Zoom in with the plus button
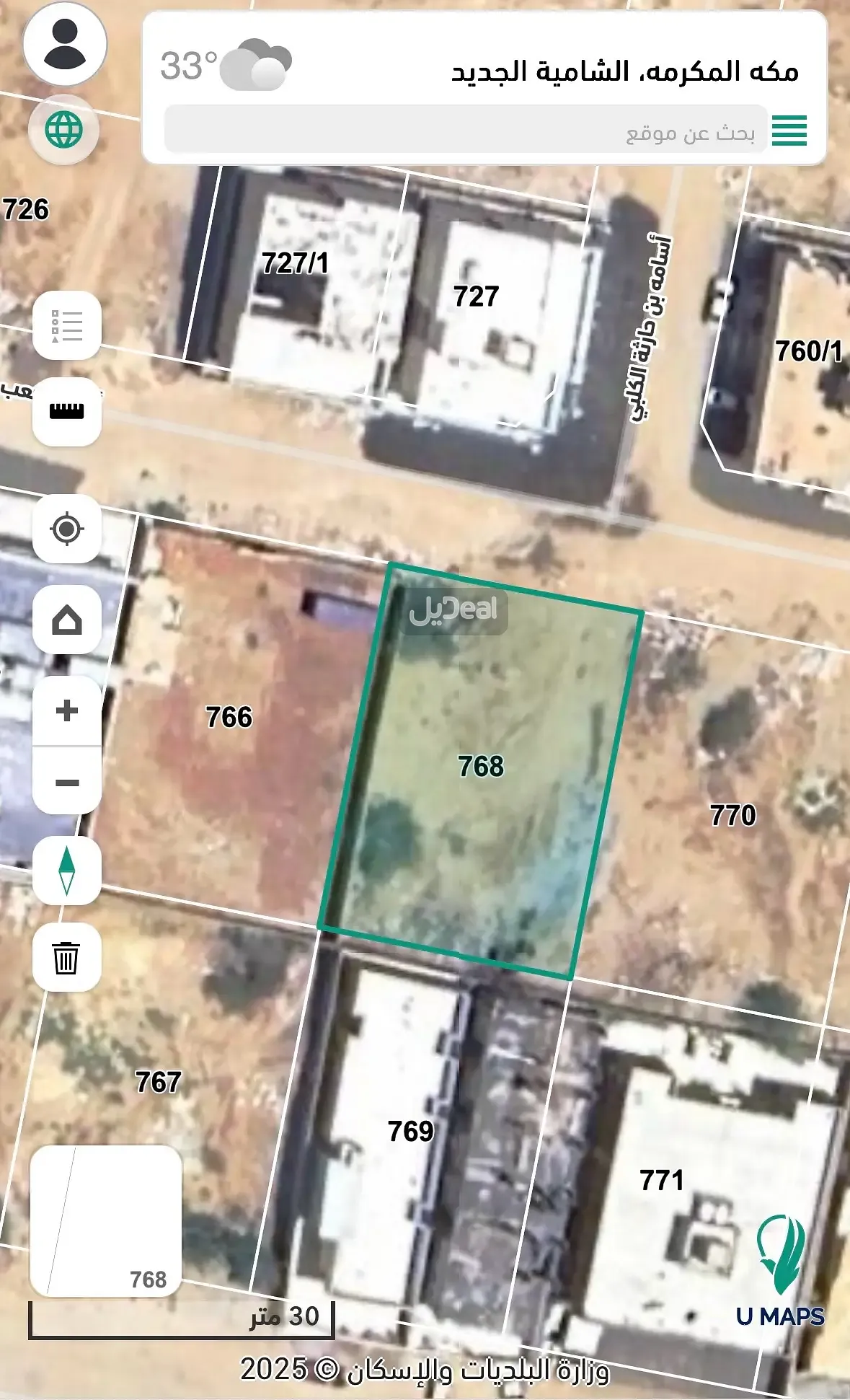Viewport: 850px width, 1400px height. tap(66, 710)
